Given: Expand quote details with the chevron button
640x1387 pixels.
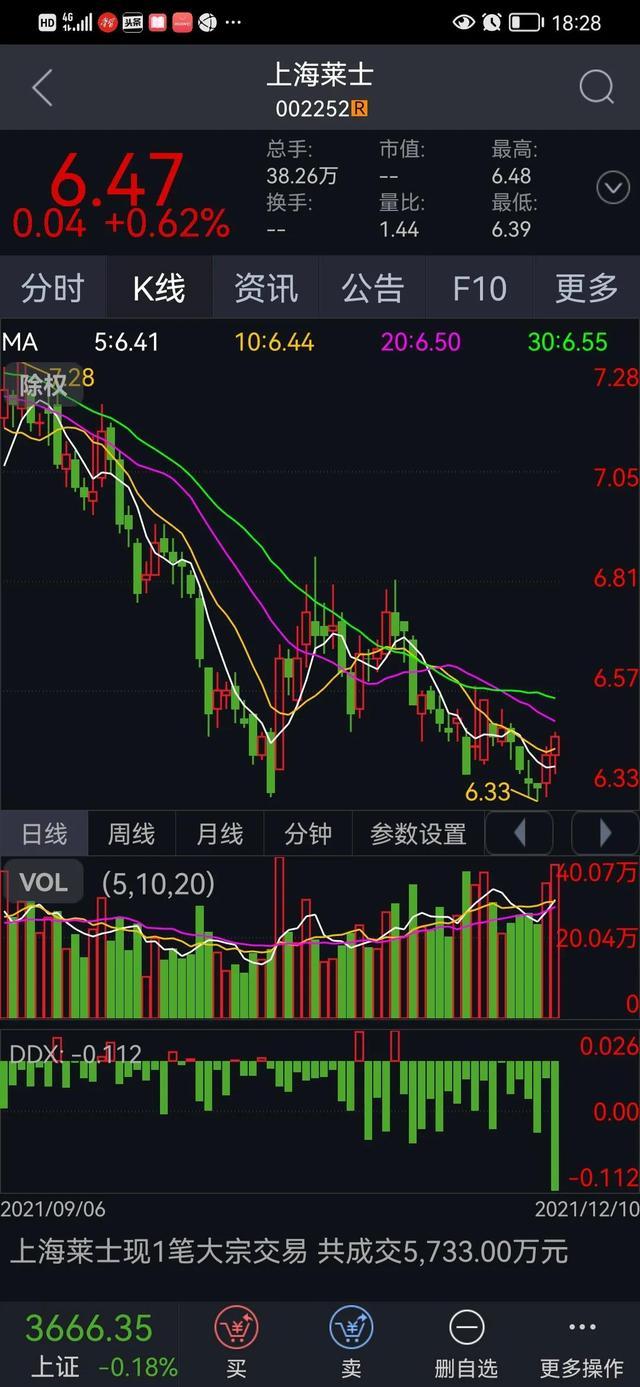Looking at the screenshot, I should pyautogui.click(x=612, y=187).
